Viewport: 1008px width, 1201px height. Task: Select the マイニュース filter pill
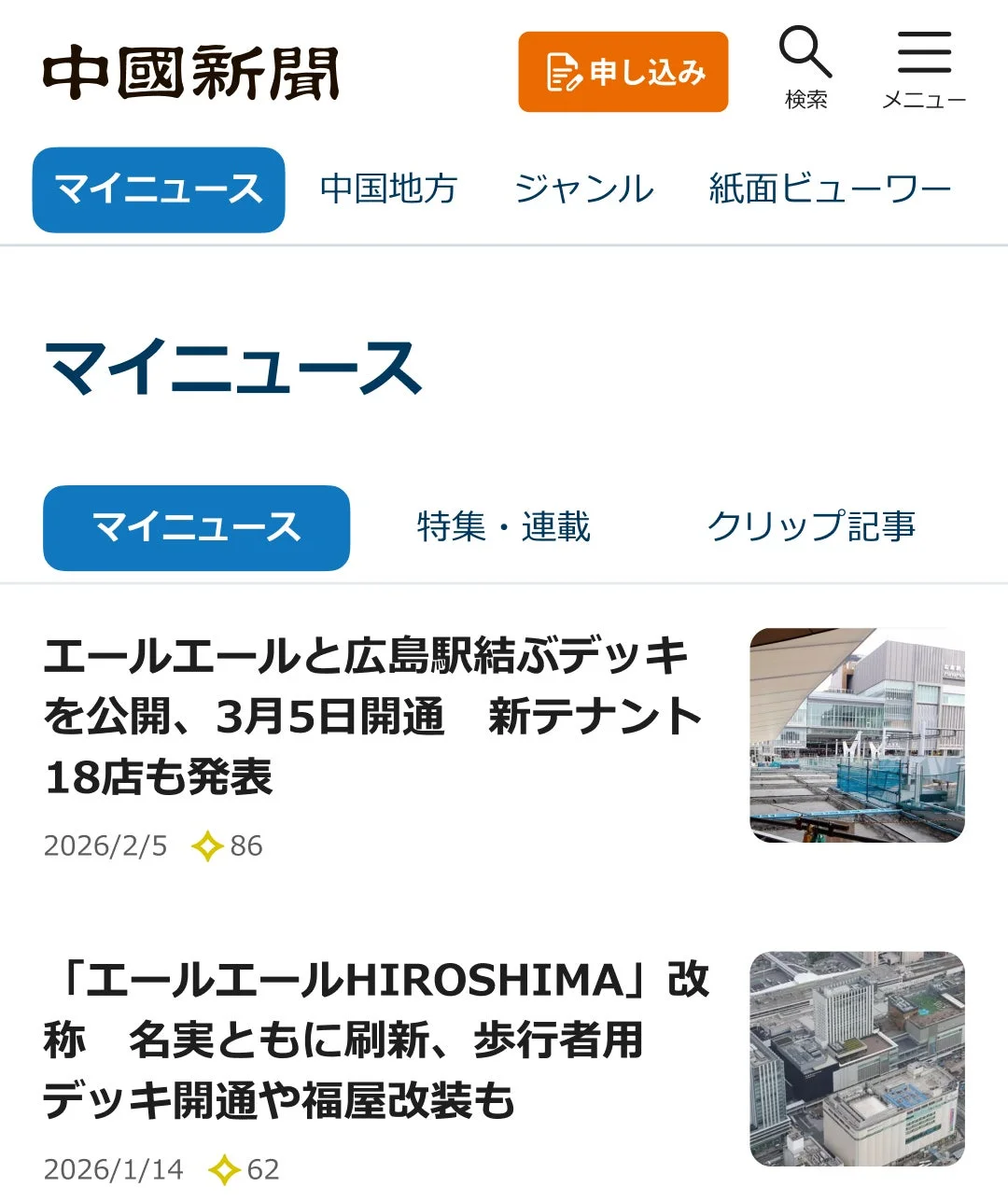coord(196,527)
